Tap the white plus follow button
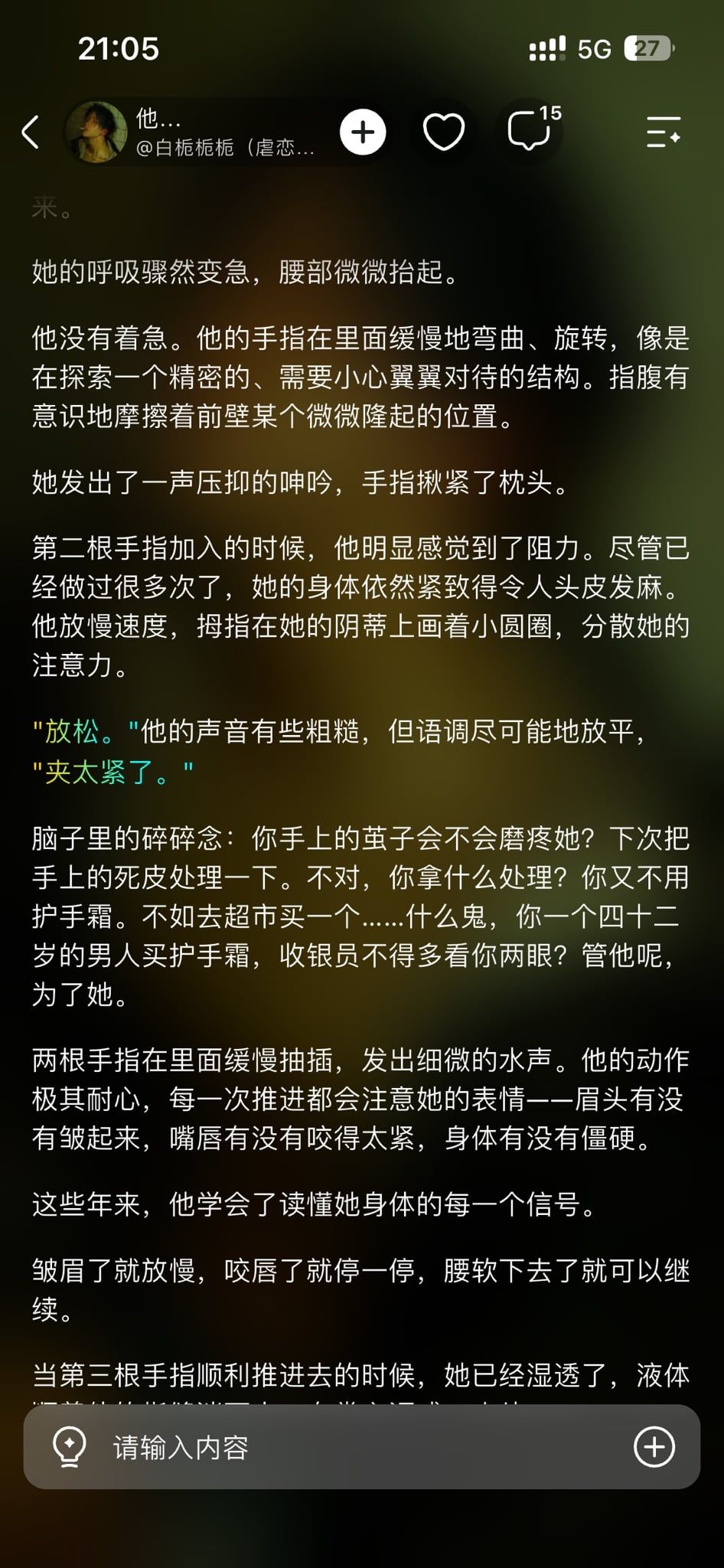The width and height of the screenshot is (724, 1568). click(363, 132)
